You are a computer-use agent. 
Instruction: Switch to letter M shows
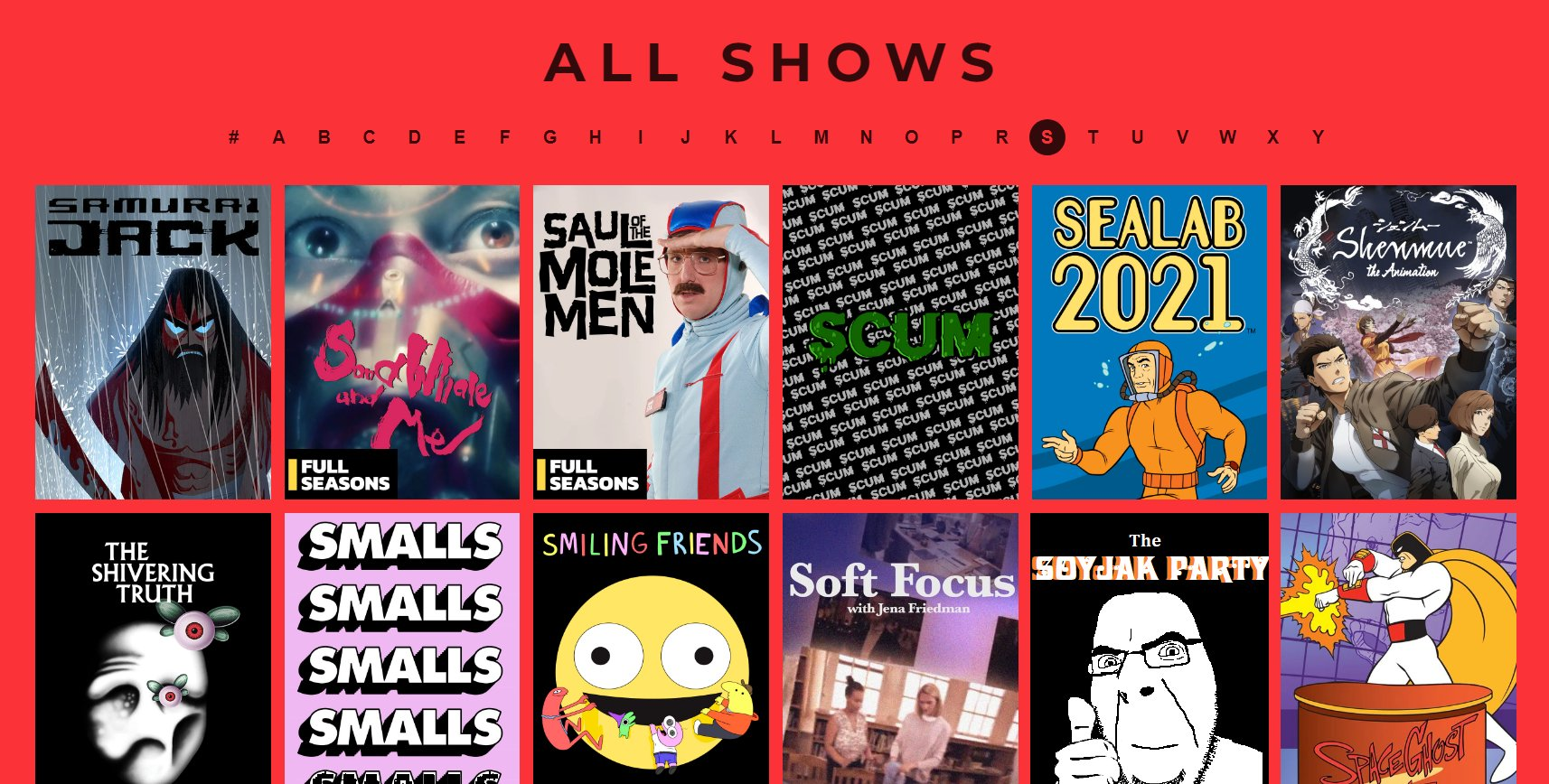(821, 137)
